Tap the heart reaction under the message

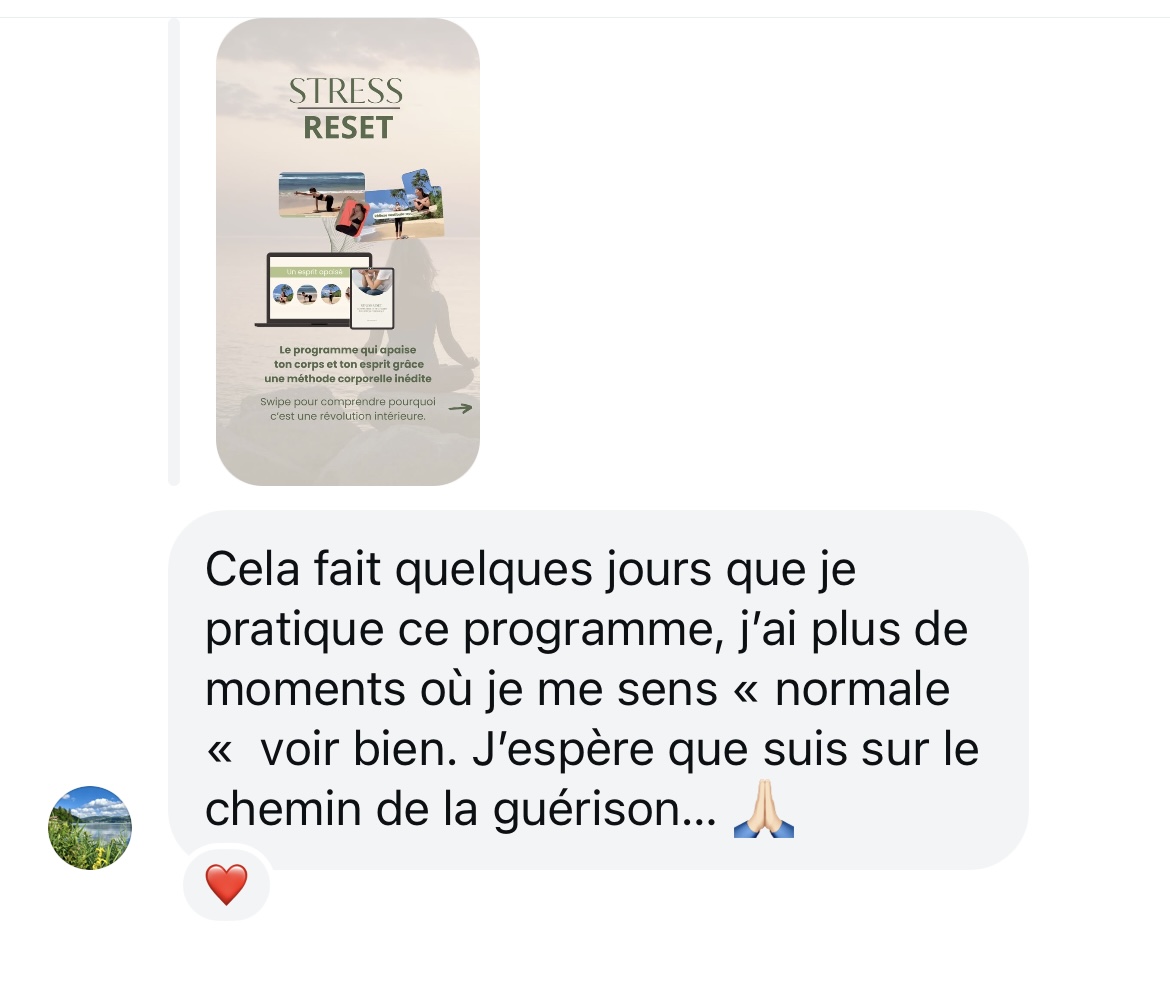coord(226,884)
